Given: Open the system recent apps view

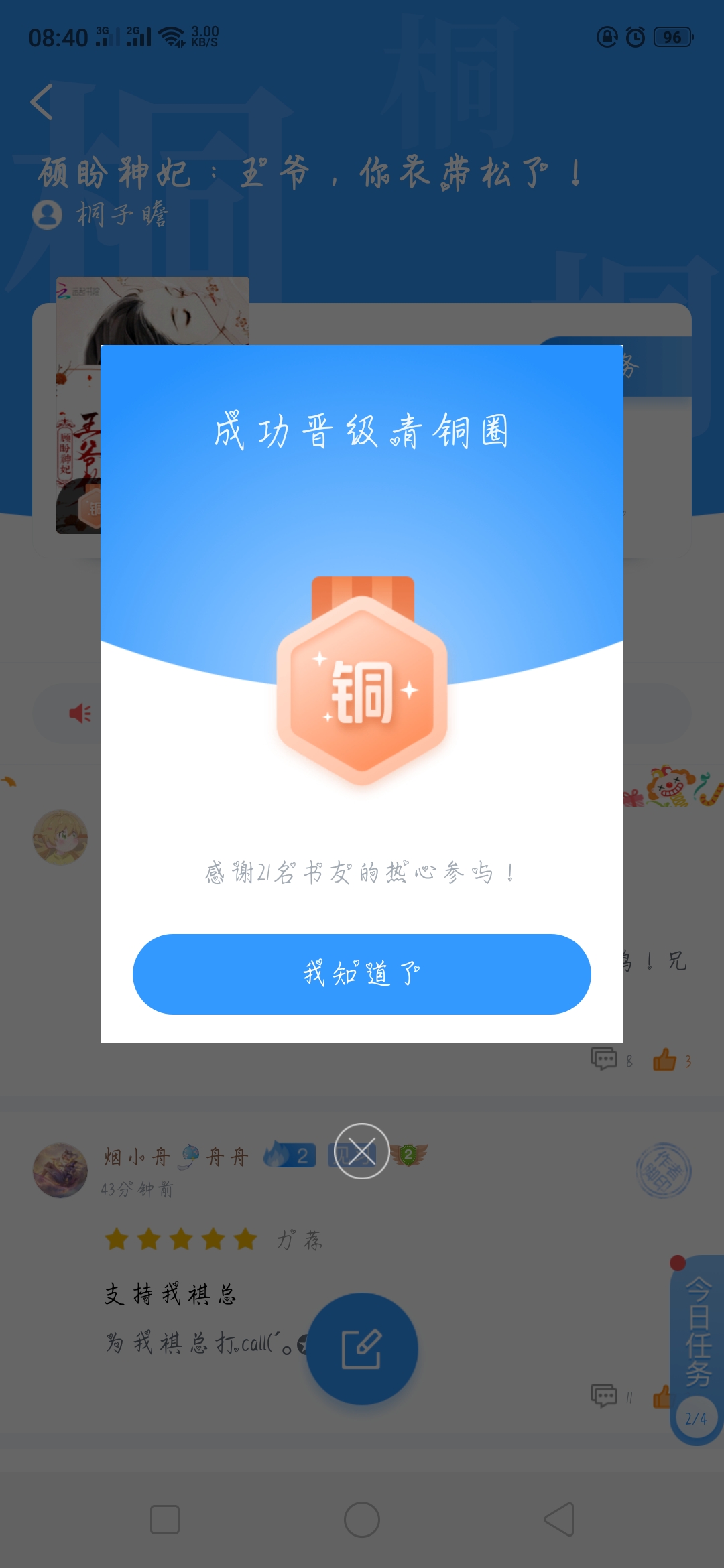Looking at the screenshot, I should click(165, 1520).
